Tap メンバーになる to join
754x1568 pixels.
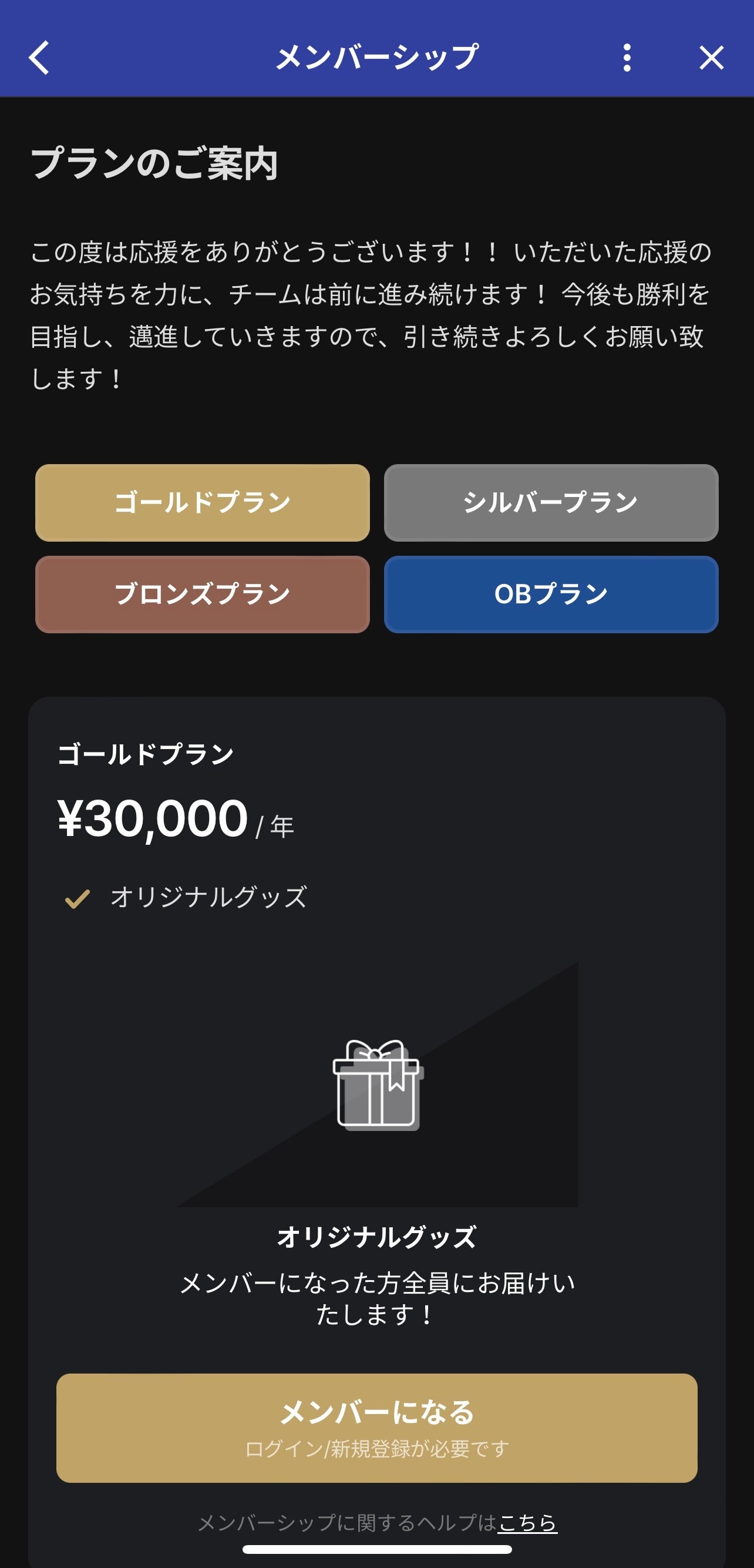coord(376,1428)
